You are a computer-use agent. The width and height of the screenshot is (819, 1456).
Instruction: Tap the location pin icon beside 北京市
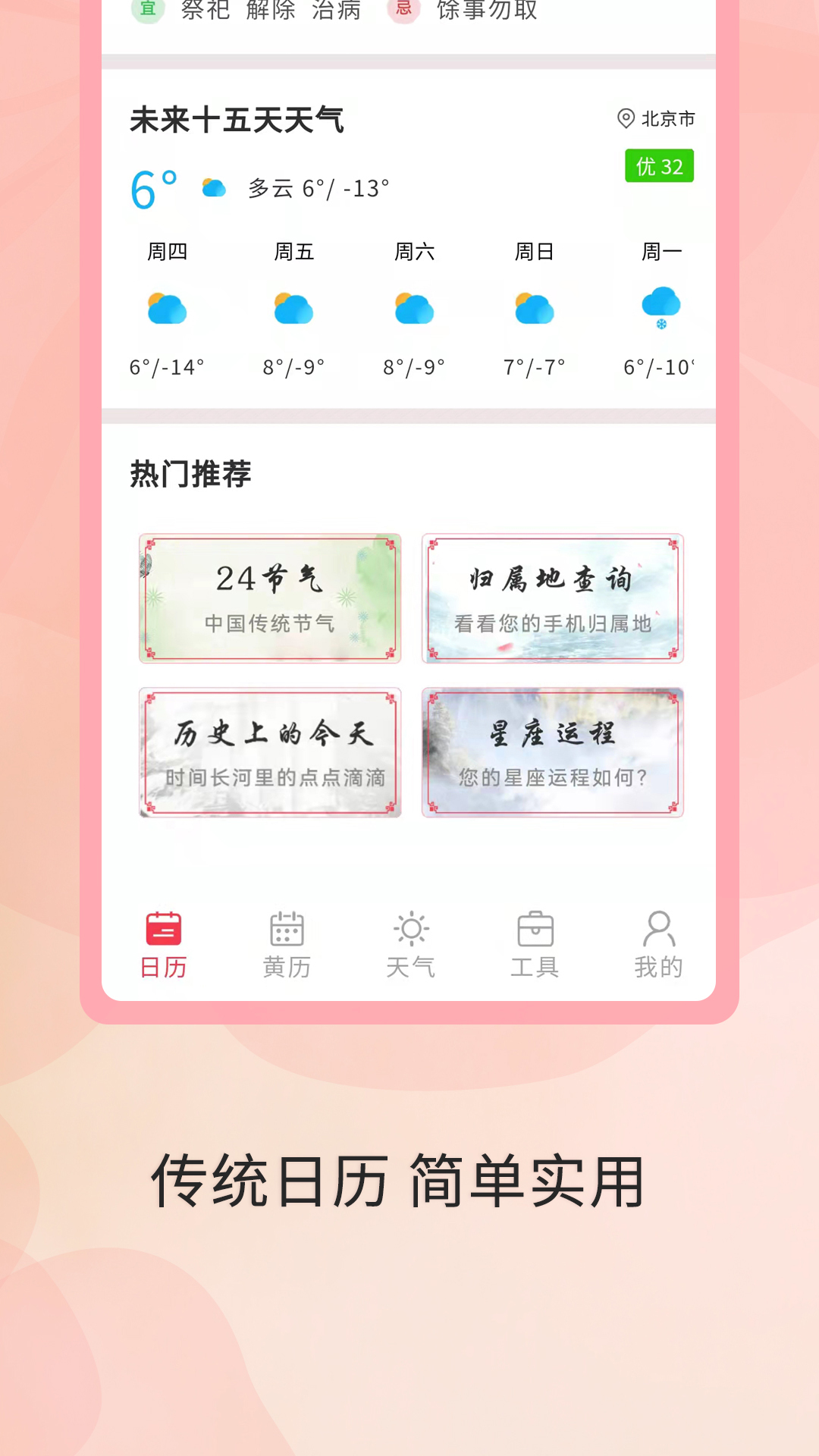pyautogui.click(x=625, y=118)
